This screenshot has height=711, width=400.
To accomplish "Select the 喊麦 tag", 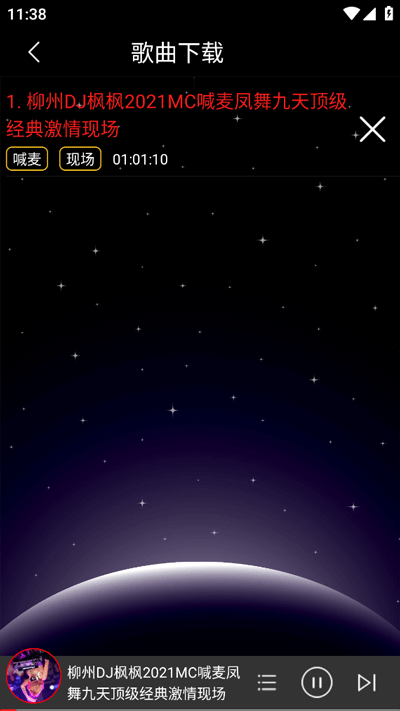I will pyautogui.click(x=27, y=159).
